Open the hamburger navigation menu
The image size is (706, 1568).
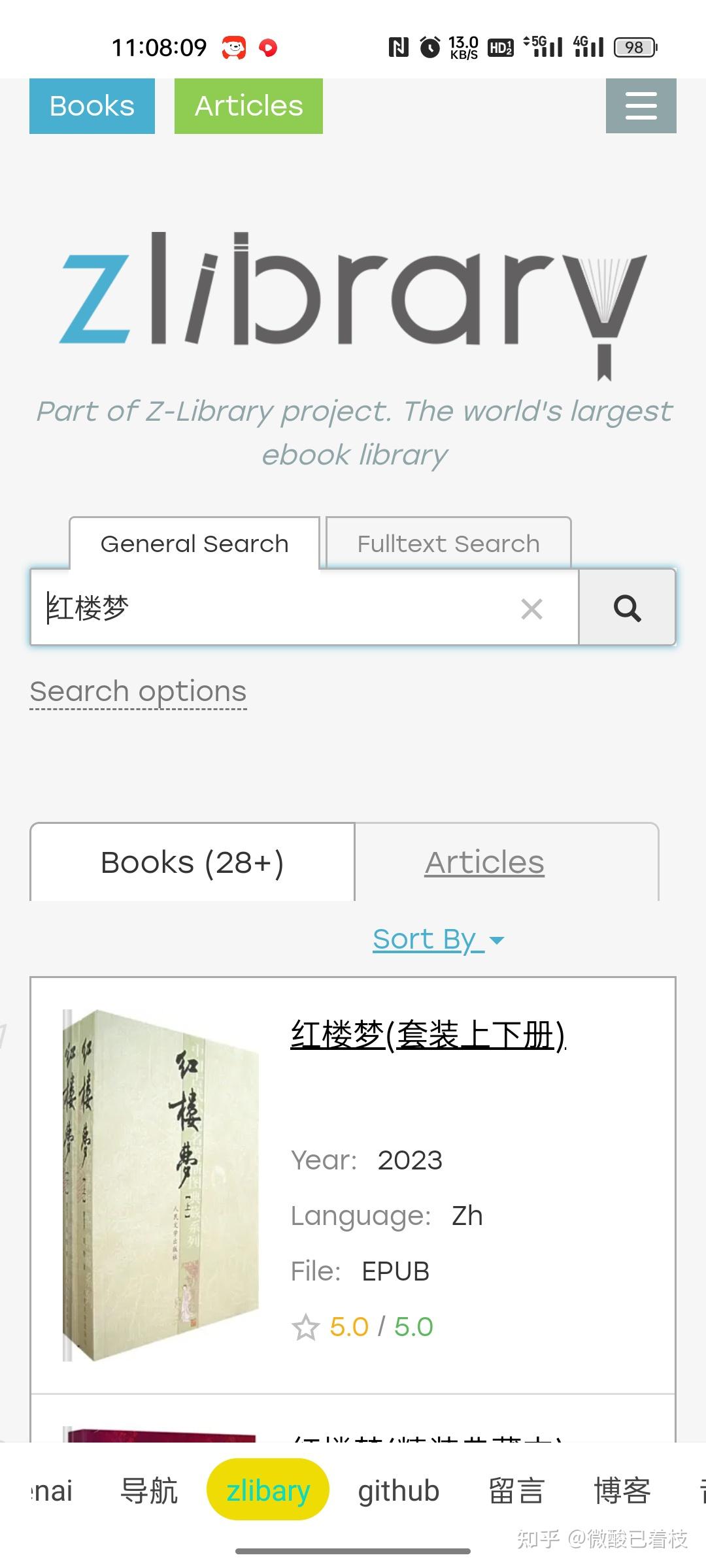point(640,106)
